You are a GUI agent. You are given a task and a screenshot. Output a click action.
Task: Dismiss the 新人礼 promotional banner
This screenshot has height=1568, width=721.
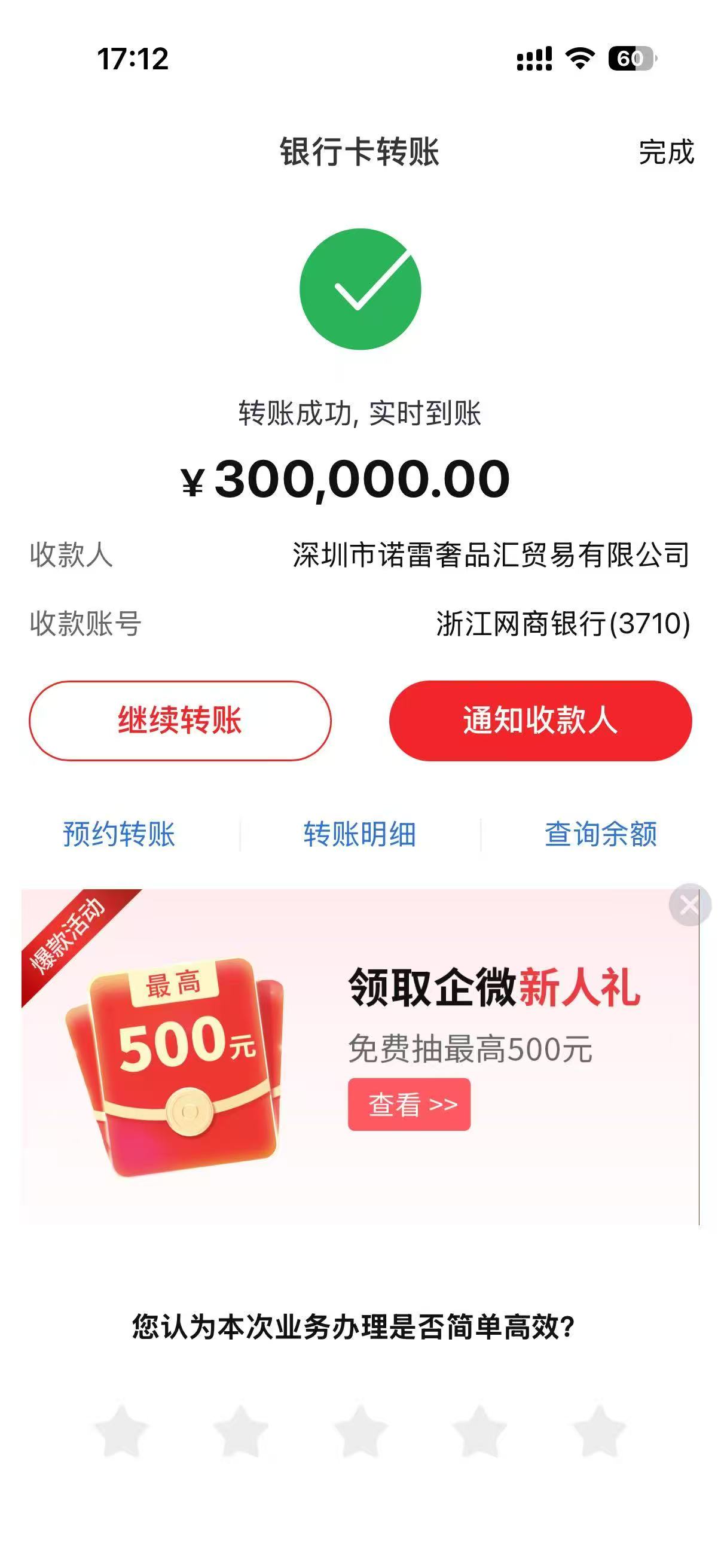689,905
